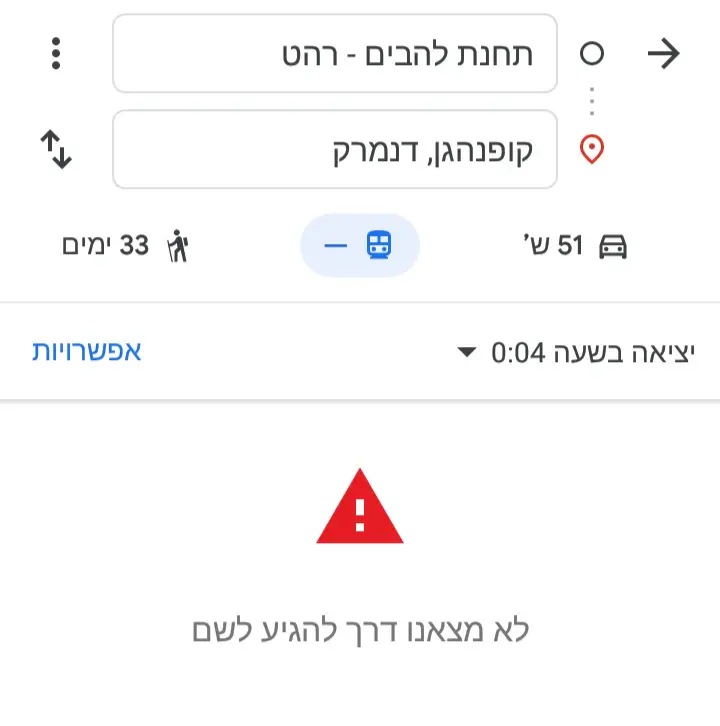
Task: Open the departure time dropdown 0:04
Action: (x=575, y=352)
